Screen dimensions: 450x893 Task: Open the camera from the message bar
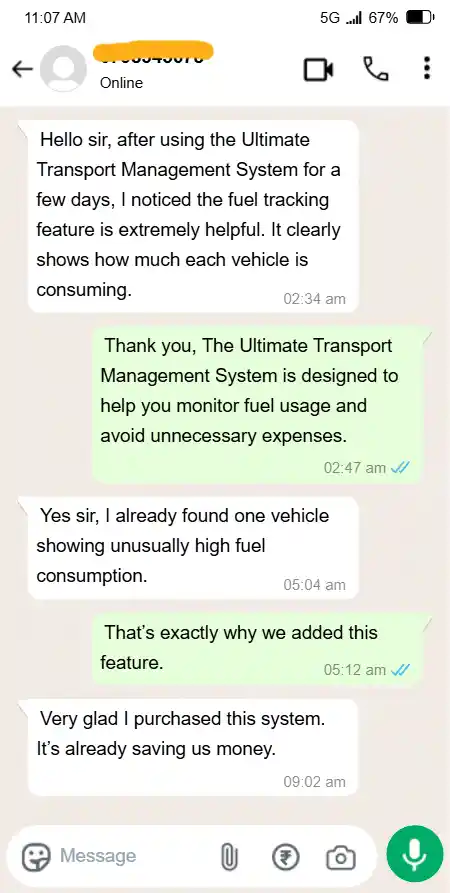(x=341, y=857)
